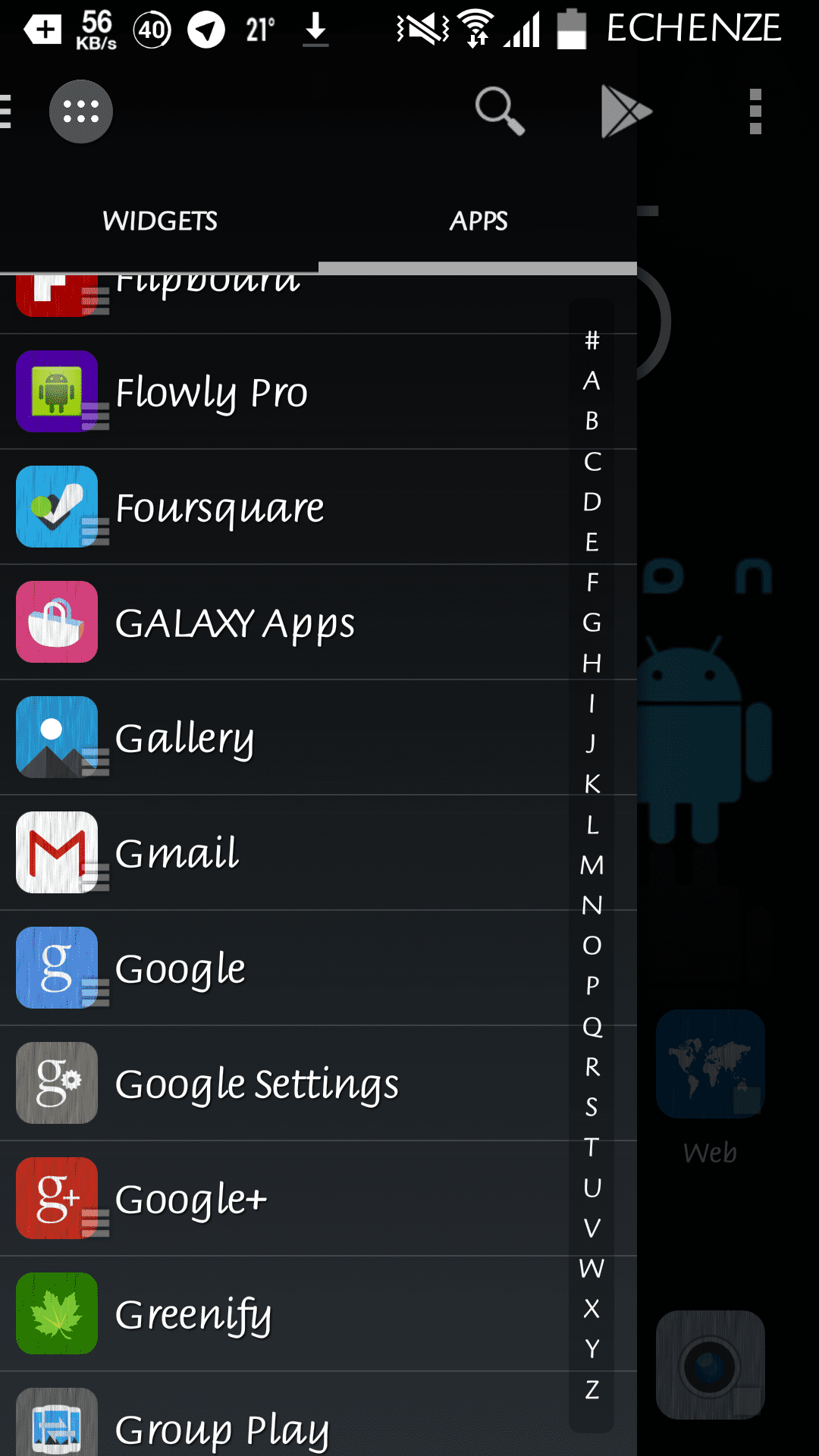
Task: Launch Flowly Pro
Action: tap(284, 392)
